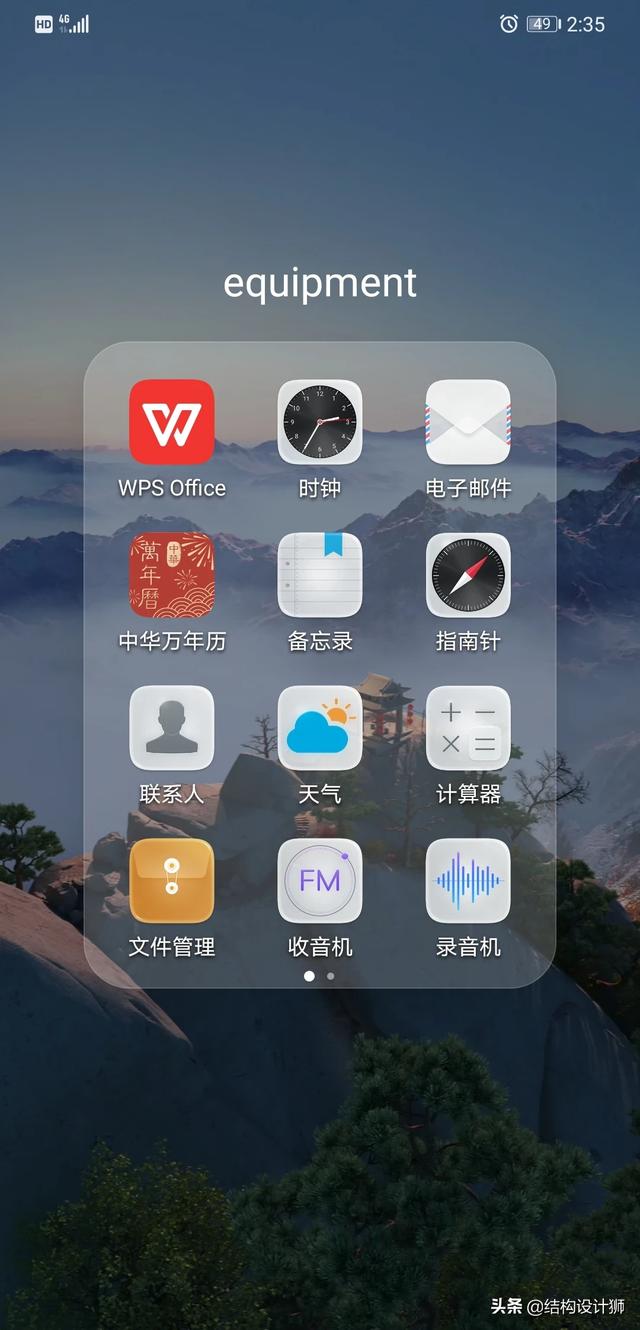Launch the 计算器 calculator

point(468,728)
